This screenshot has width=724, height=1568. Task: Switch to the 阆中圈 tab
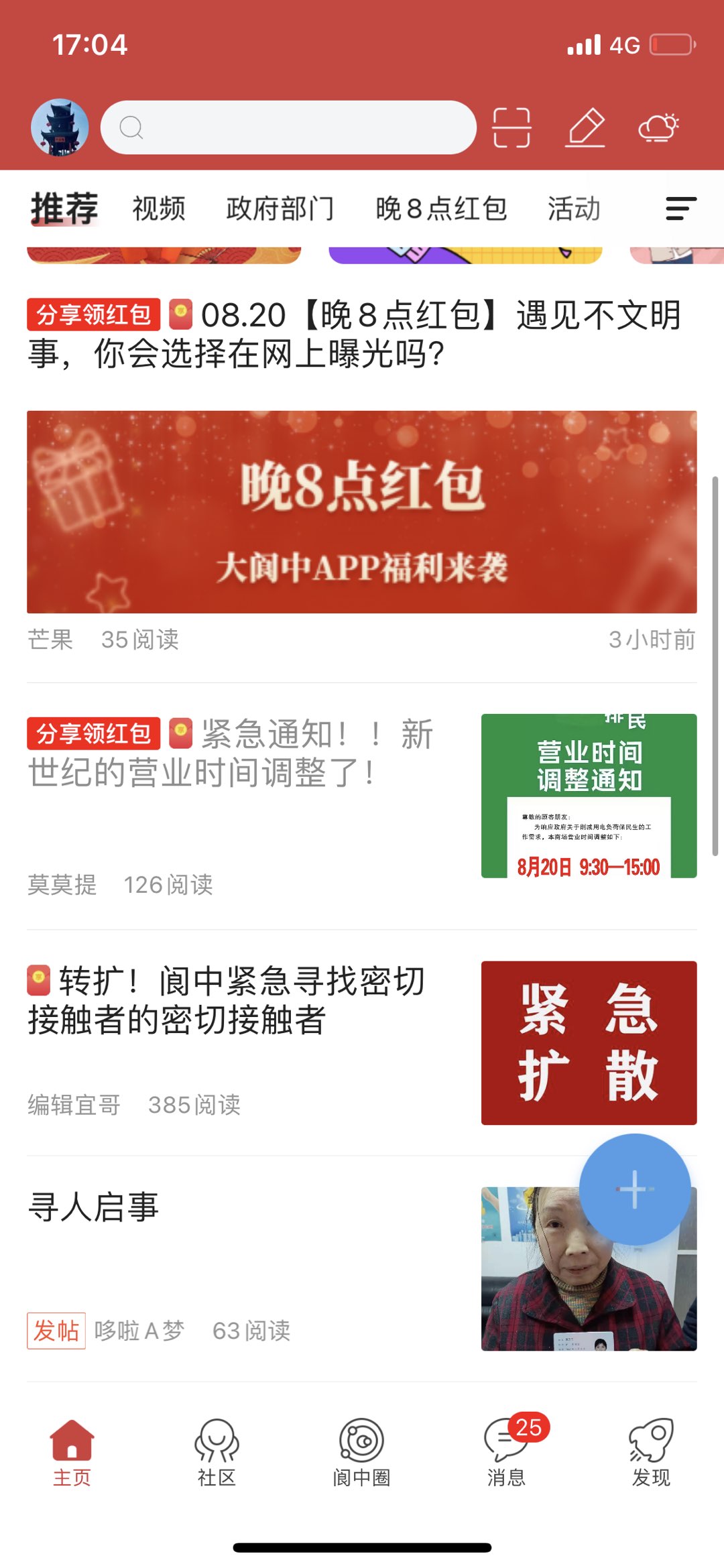pyautogui.click(x=361, y=1452)
